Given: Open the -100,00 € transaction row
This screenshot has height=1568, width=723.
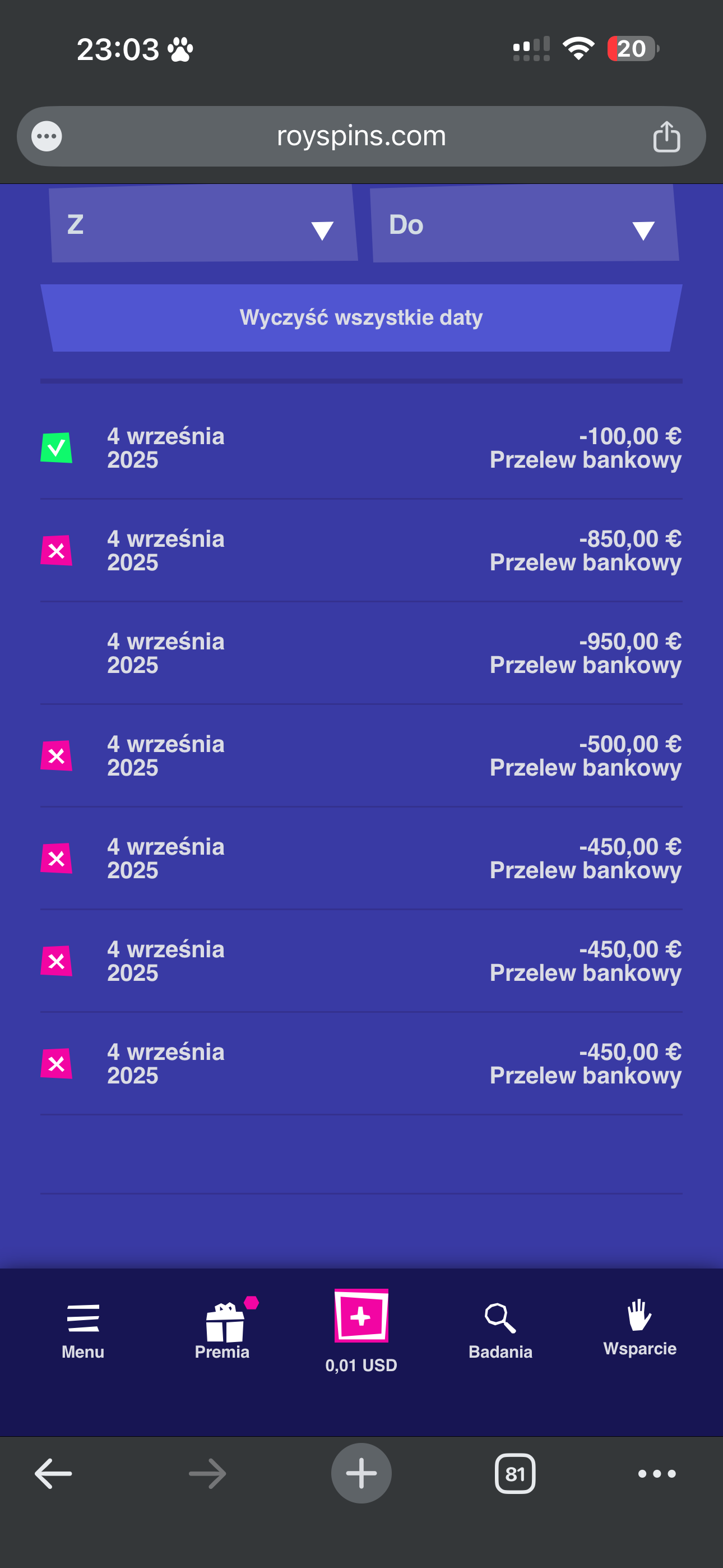Looking at the screenshot, I should point(361,448).
